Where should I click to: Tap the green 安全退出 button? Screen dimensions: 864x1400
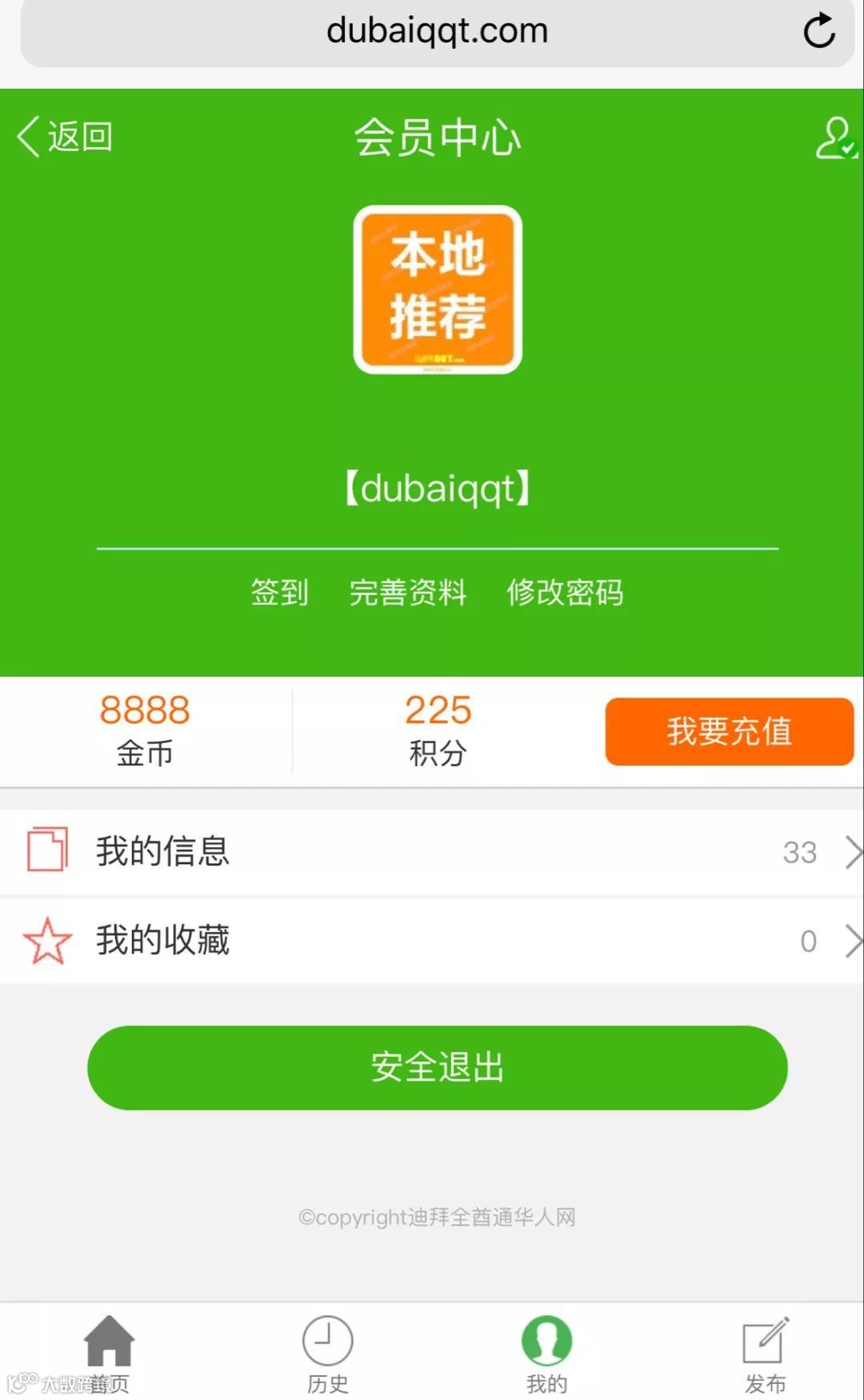[436, 1066]
